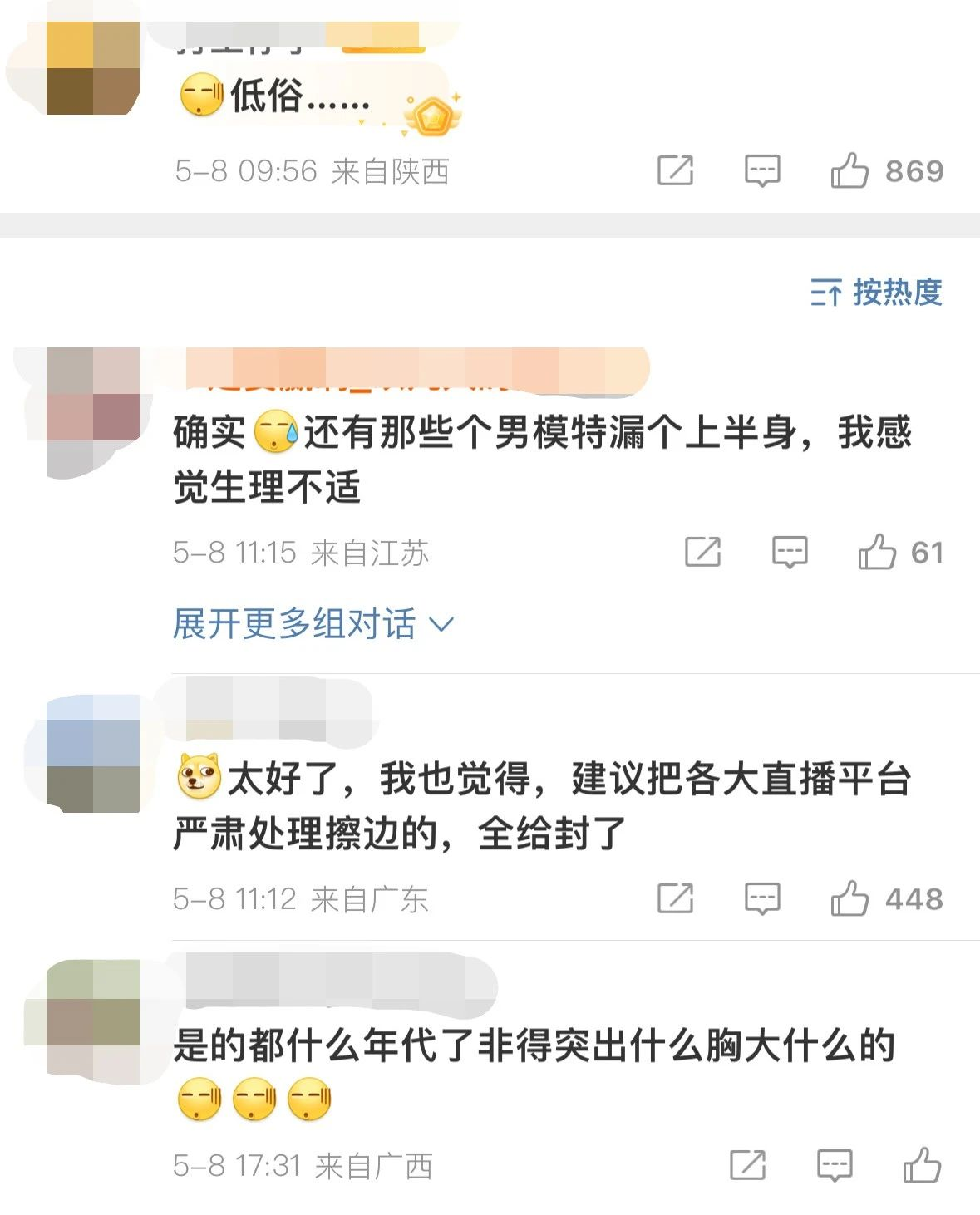The height and width of the screenshot is (1215, 980).
Task: Expand 展开更多组对话
Action: [313, 623]
